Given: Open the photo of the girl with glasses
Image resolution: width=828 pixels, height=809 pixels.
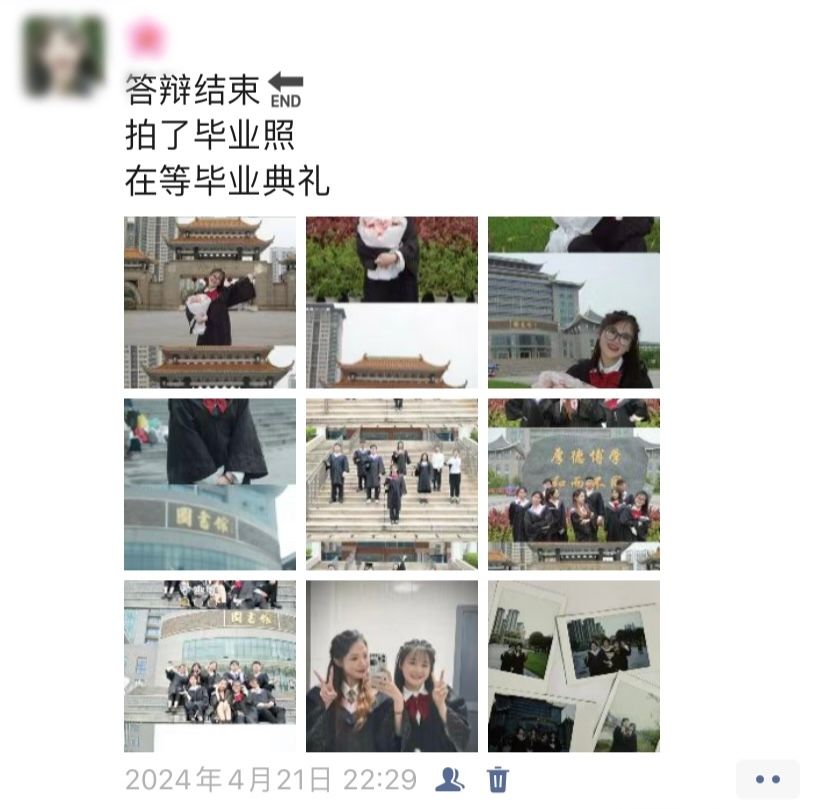Looking at the screenshot, I should pos(574,302).
